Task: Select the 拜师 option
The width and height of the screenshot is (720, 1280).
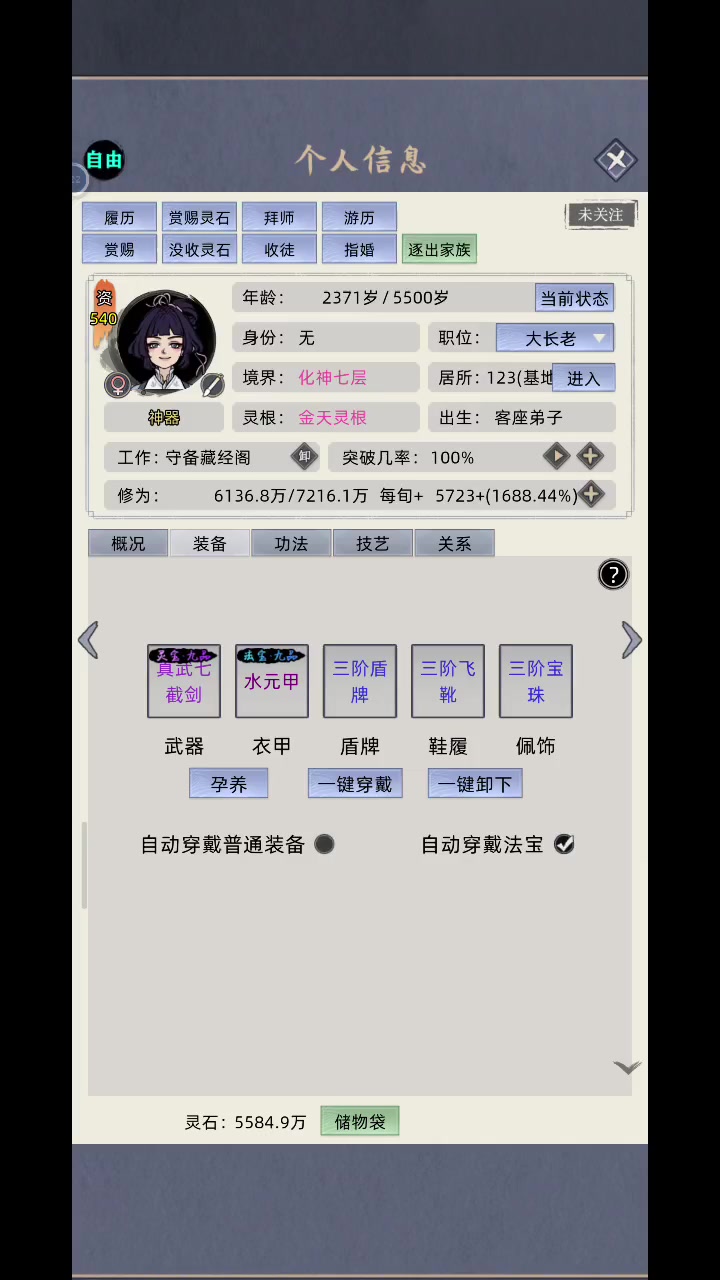Action: pyautogui.click(x=280, y=217)
